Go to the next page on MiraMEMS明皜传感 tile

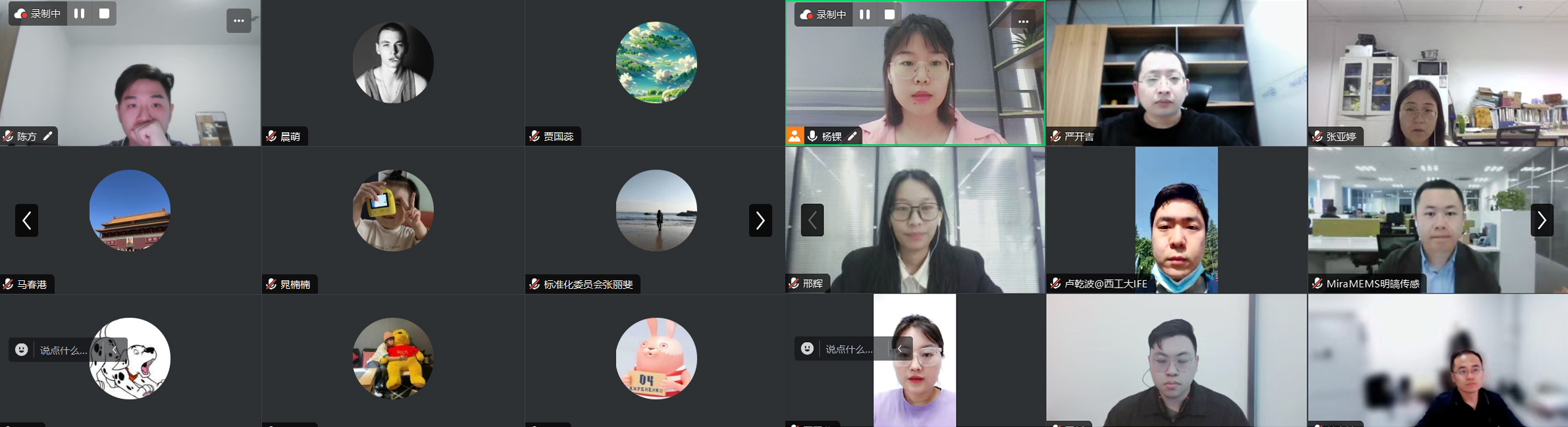pos(1542,220)
